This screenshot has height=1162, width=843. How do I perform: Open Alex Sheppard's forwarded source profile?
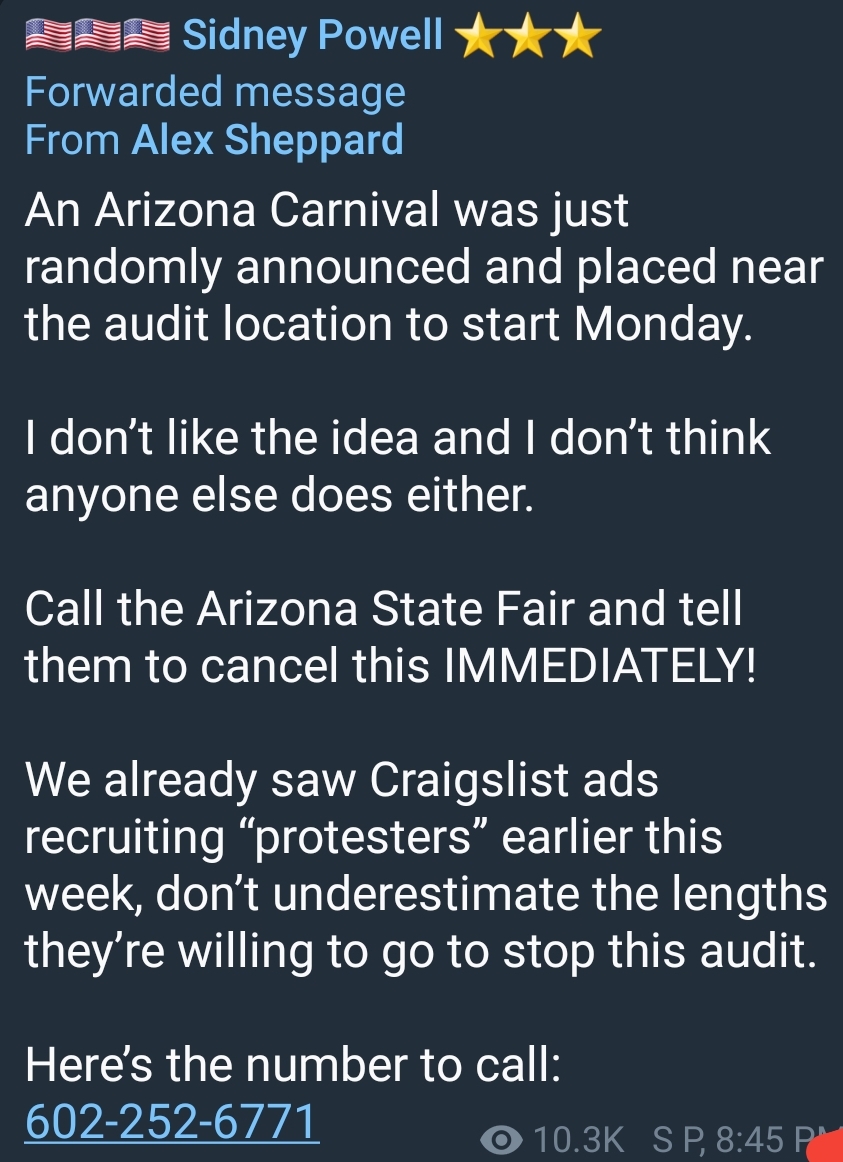(267, 139)
